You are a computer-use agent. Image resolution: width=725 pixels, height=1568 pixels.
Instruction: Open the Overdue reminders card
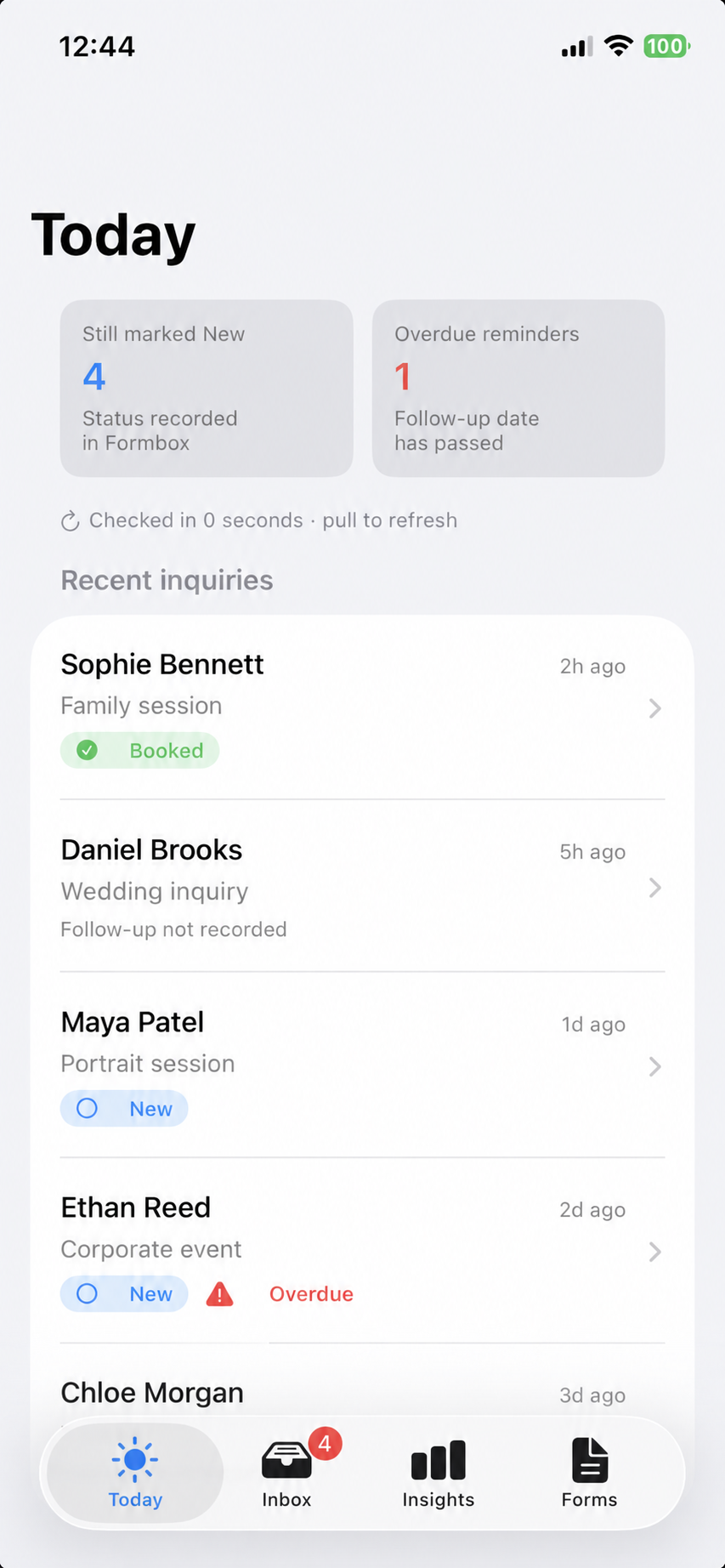coord(518,388)
